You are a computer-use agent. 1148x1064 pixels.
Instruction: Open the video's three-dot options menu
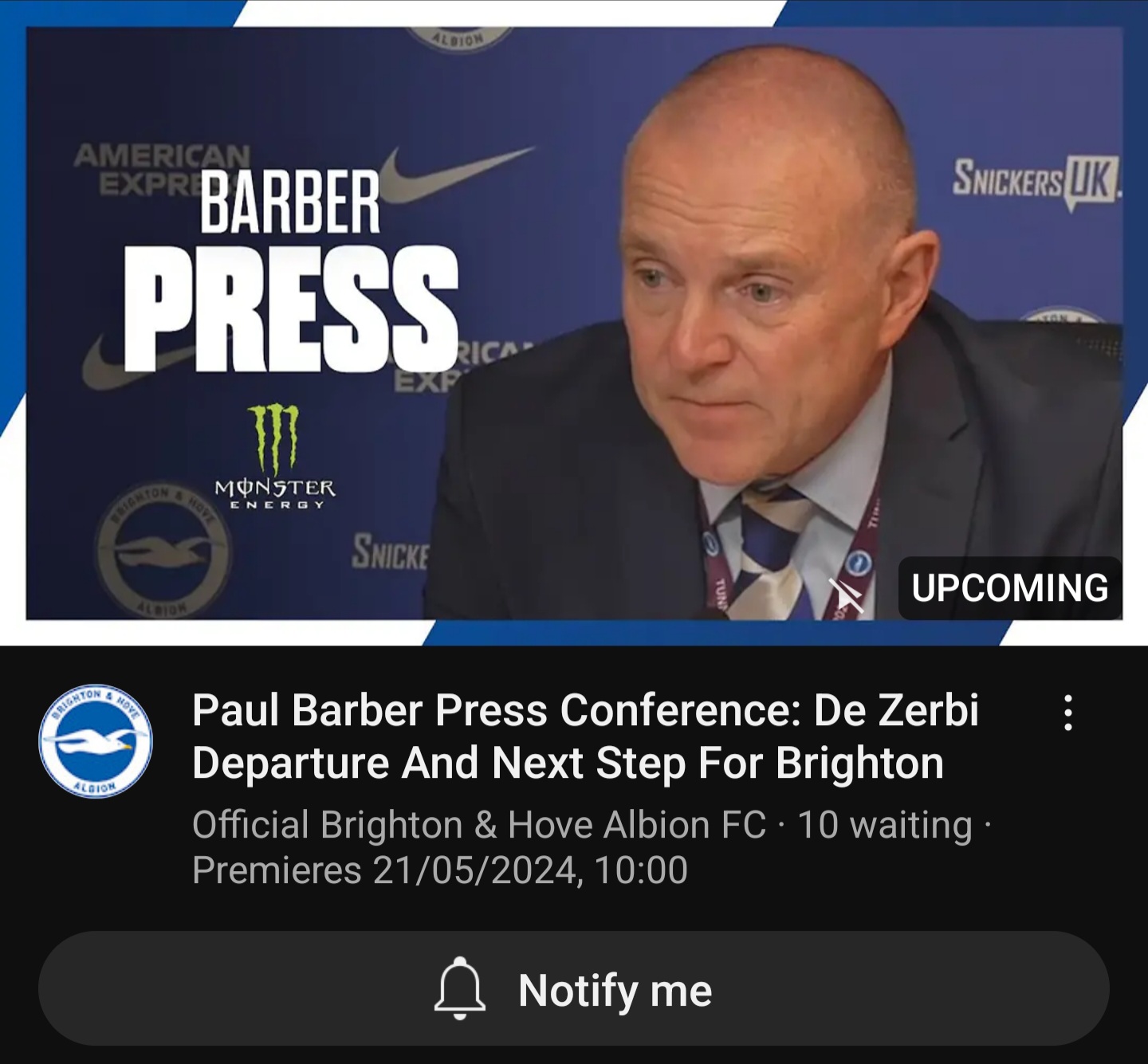(x=1067, y=713)
